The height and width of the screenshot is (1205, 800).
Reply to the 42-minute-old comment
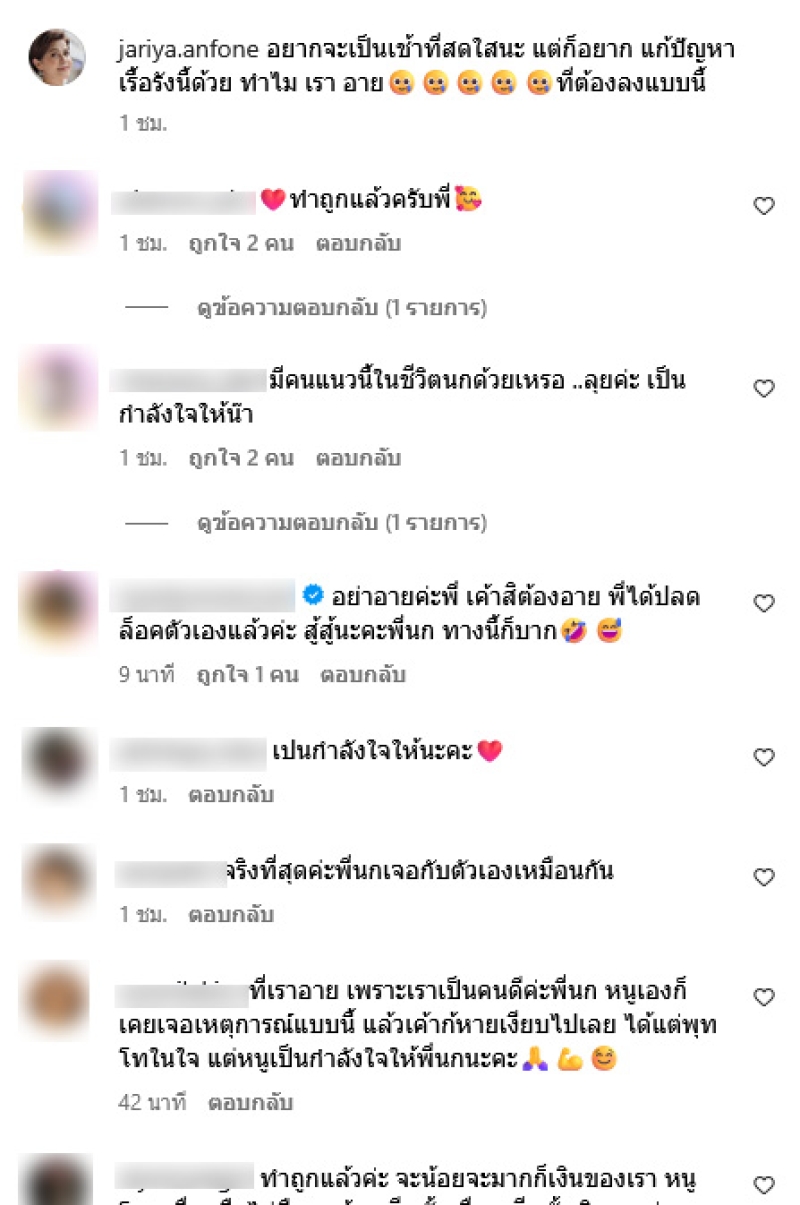pos(250,1103)
